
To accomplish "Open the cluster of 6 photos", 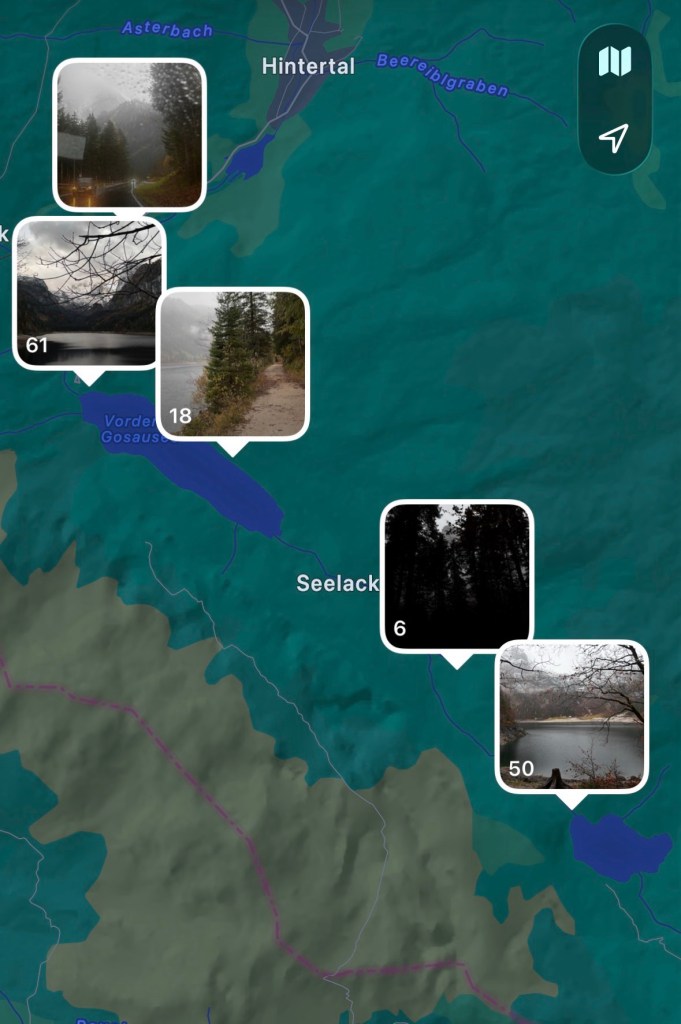I will coord(457,575).
